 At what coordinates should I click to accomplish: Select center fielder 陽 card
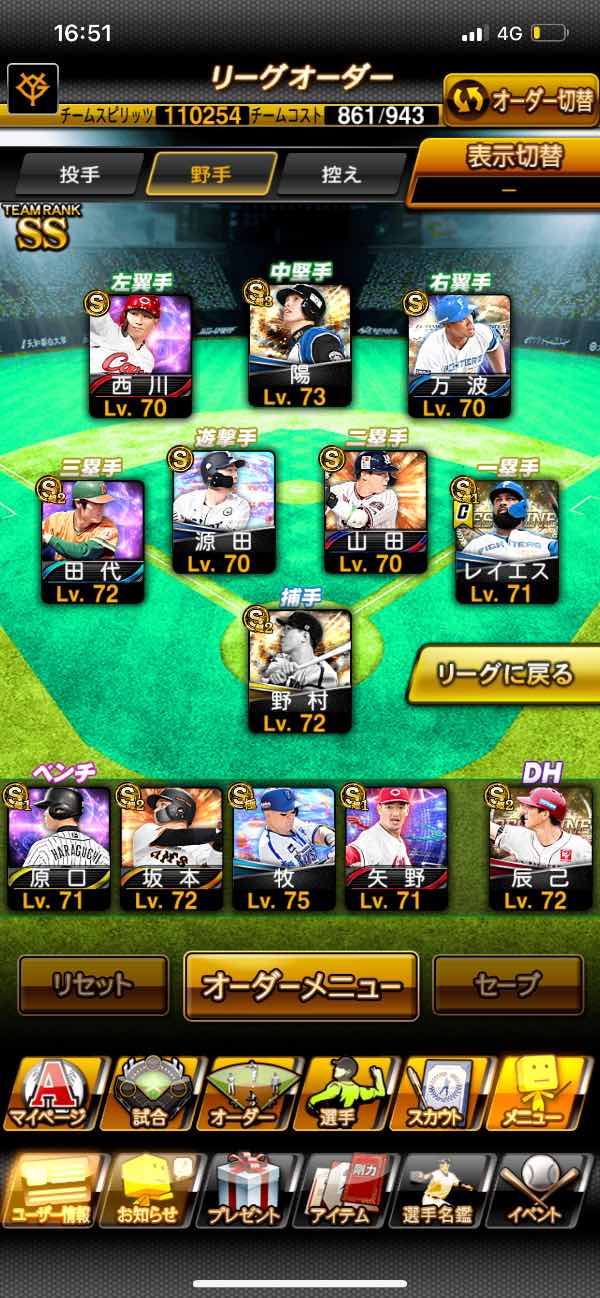pyautogui.click(x=300, y=347)
